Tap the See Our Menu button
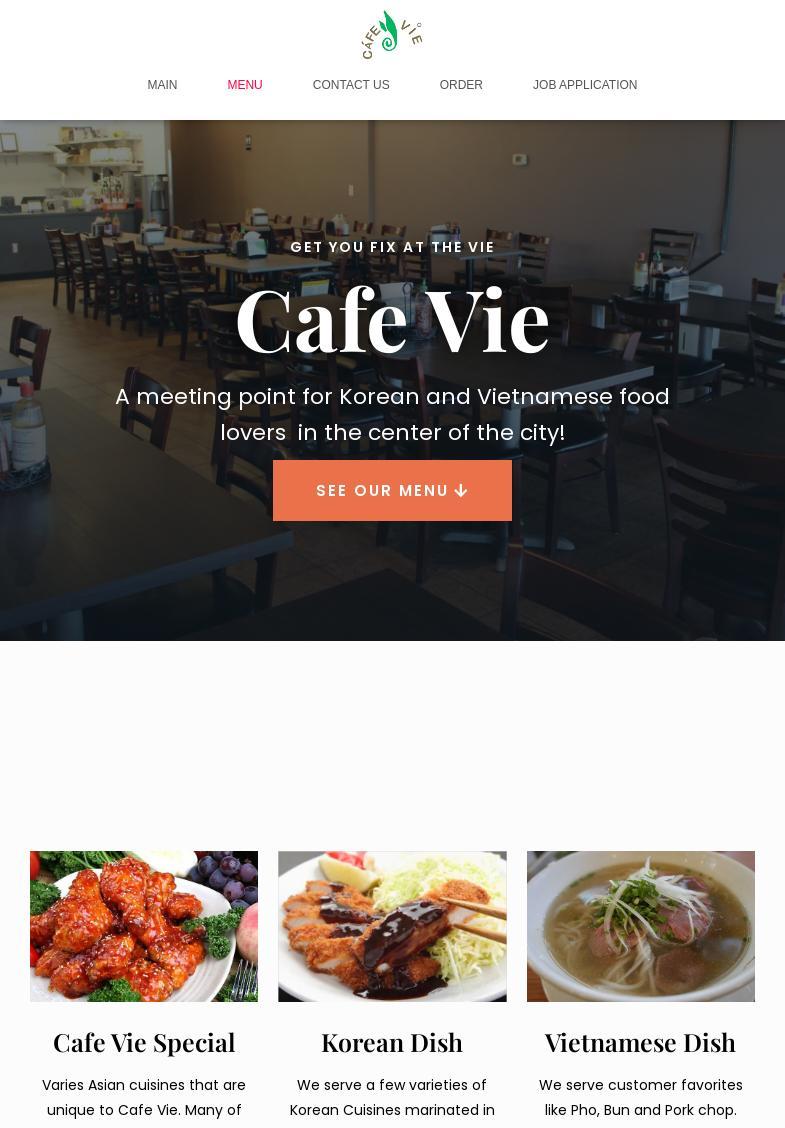Screen dimensions: 785x1128 [x=392, y=490]
